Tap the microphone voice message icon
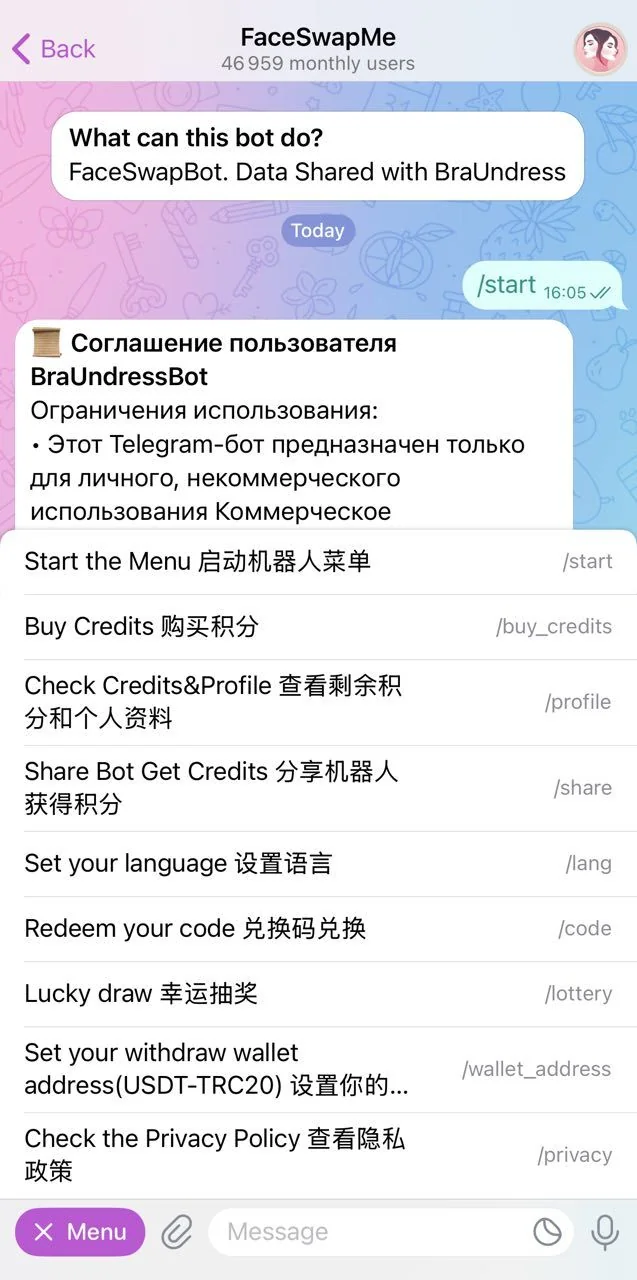This screenshot has width=637, height=1280. point(605,1232)
